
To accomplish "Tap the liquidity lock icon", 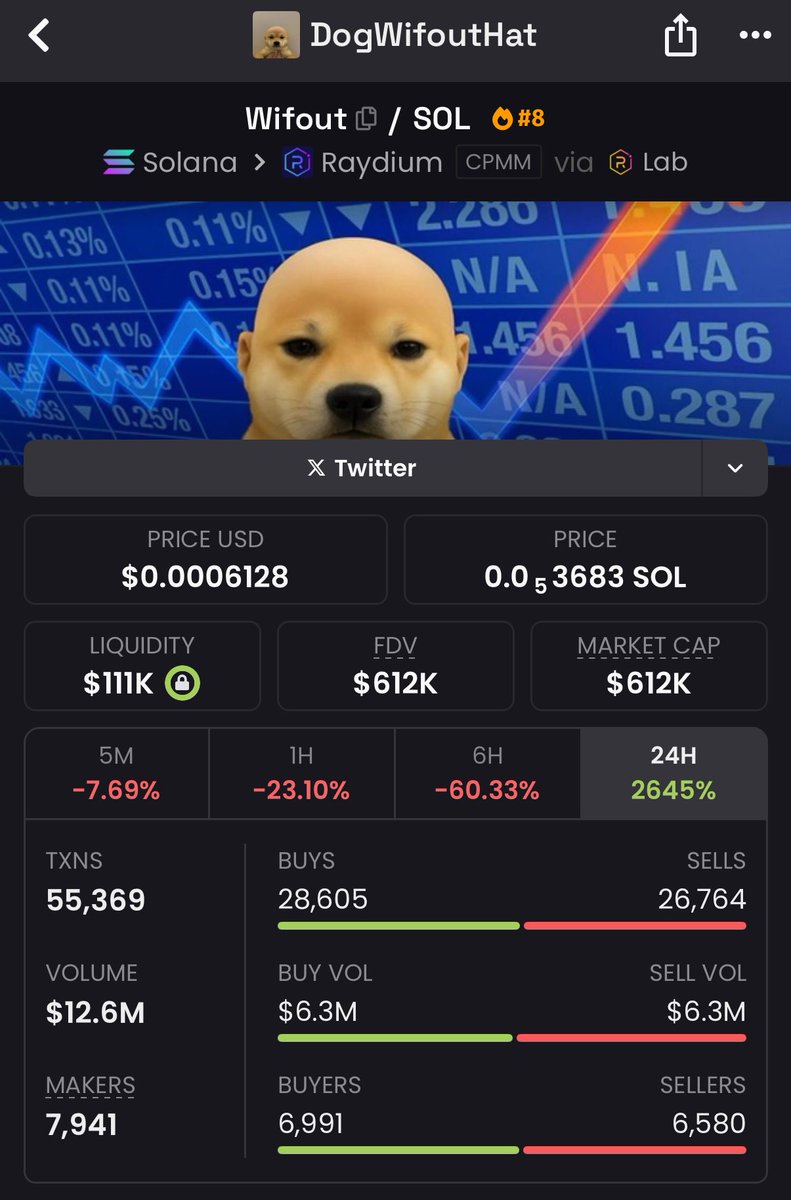I will click(182, 684).
